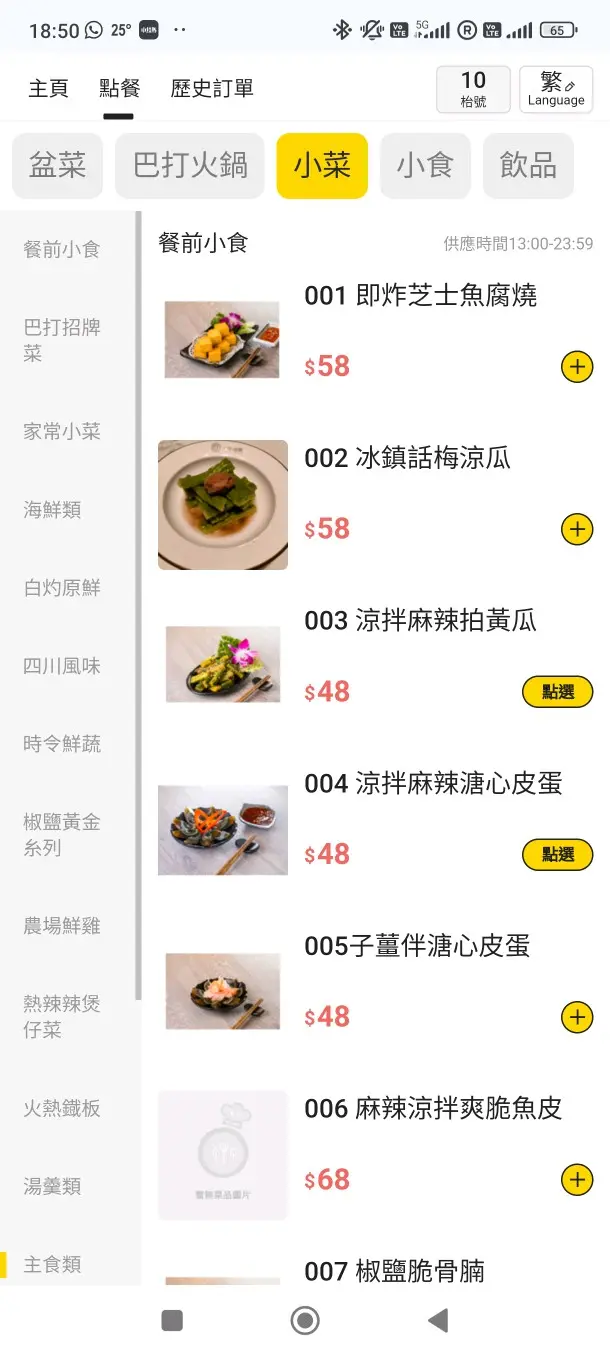Viewport: 610px width, 1356px height.
Task: Switch to the 主頁 tab
Action: (48, 88)
